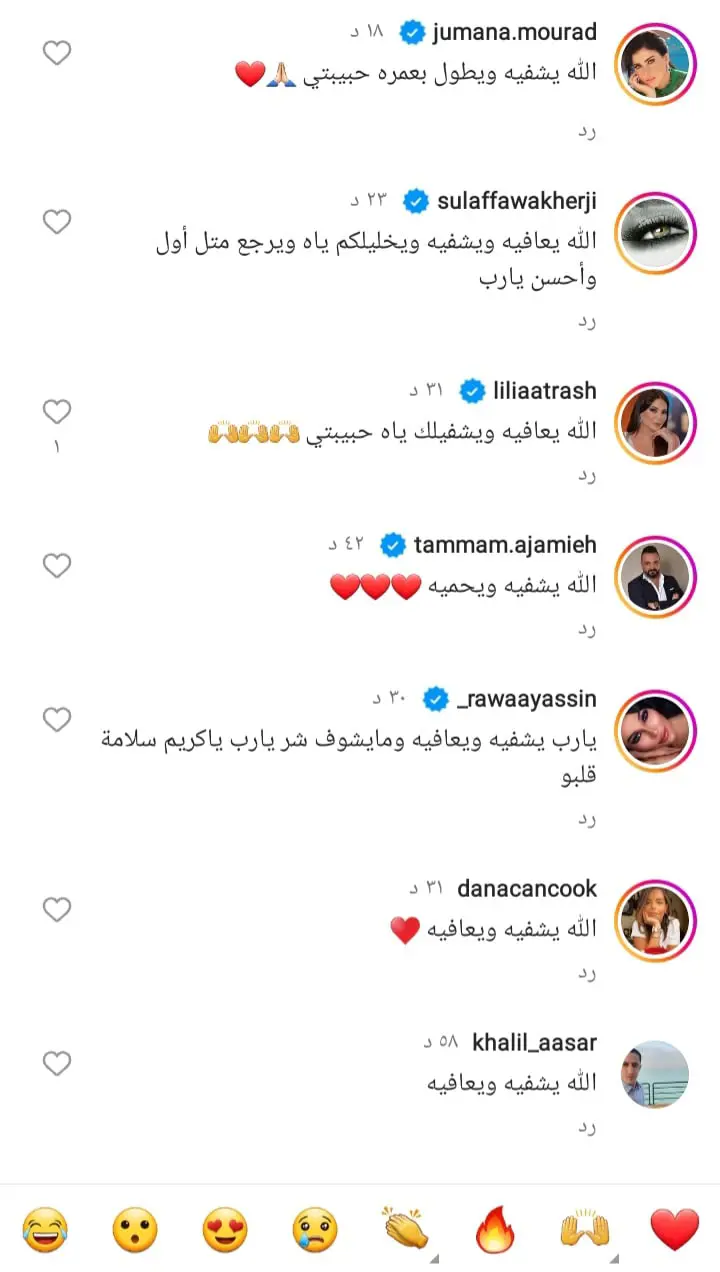
Task: Like sulaffawakherji's comment
Action: point(57,222)
